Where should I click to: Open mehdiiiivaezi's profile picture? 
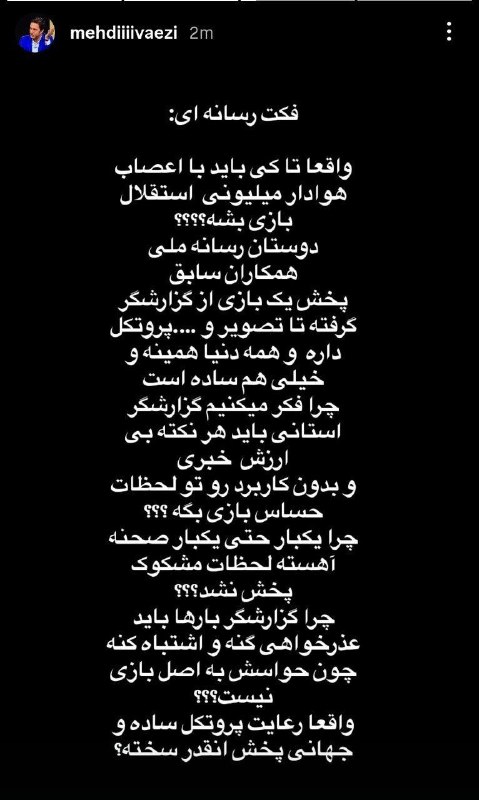pyautogui.click(x=36, y=34)
